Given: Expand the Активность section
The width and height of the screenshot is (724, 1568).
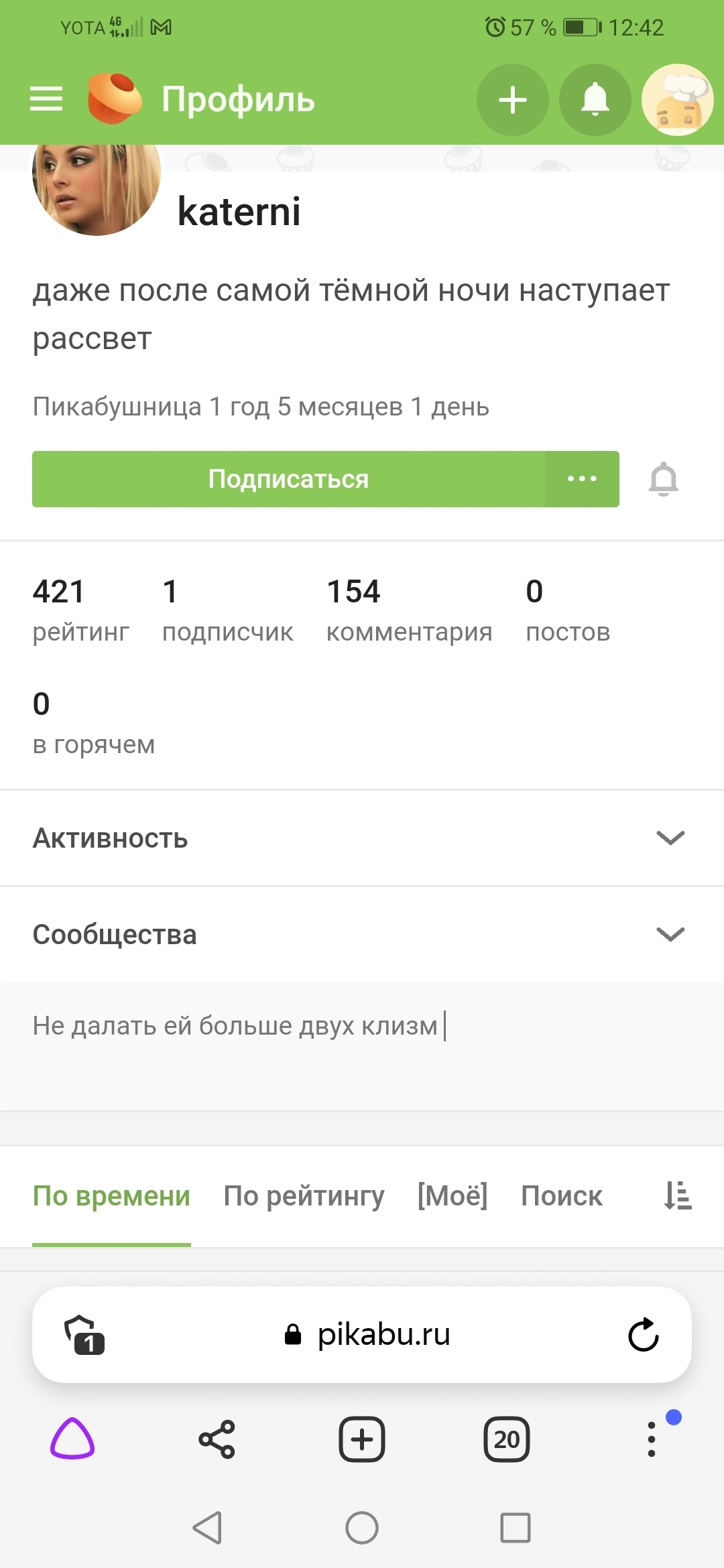Looking at the screenshot, I should click(x=670, y=838).
